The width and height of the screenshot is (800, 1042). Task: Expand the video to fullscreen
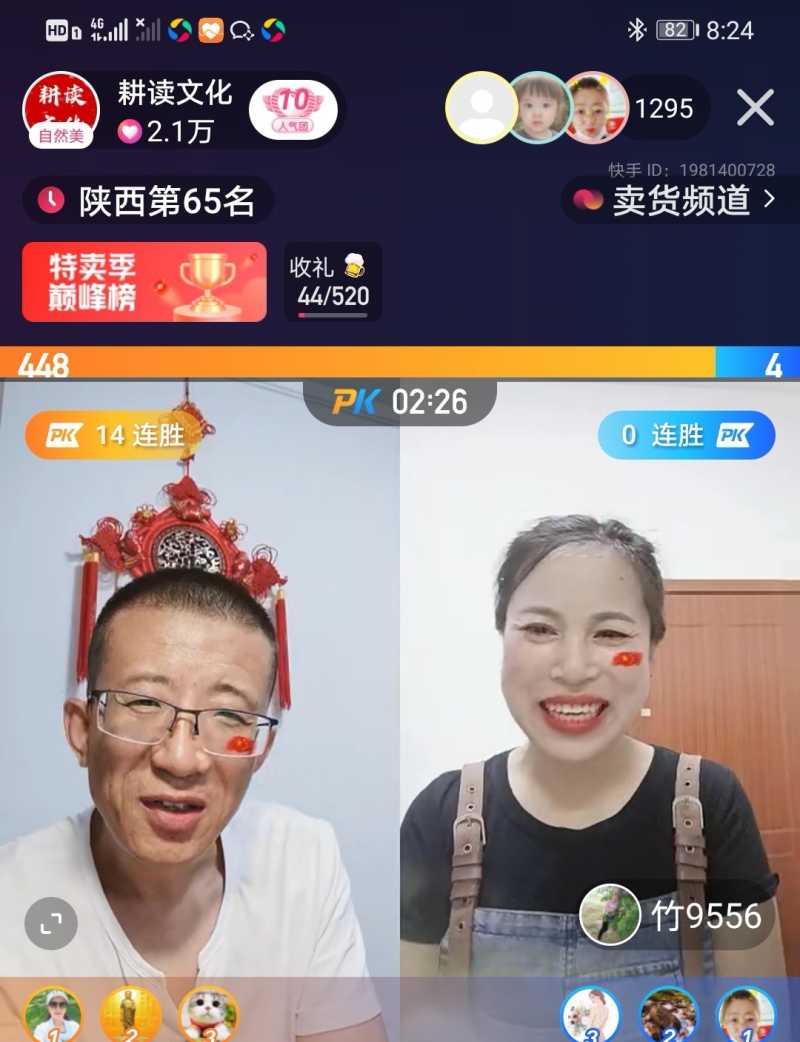[x=51, y=922]
